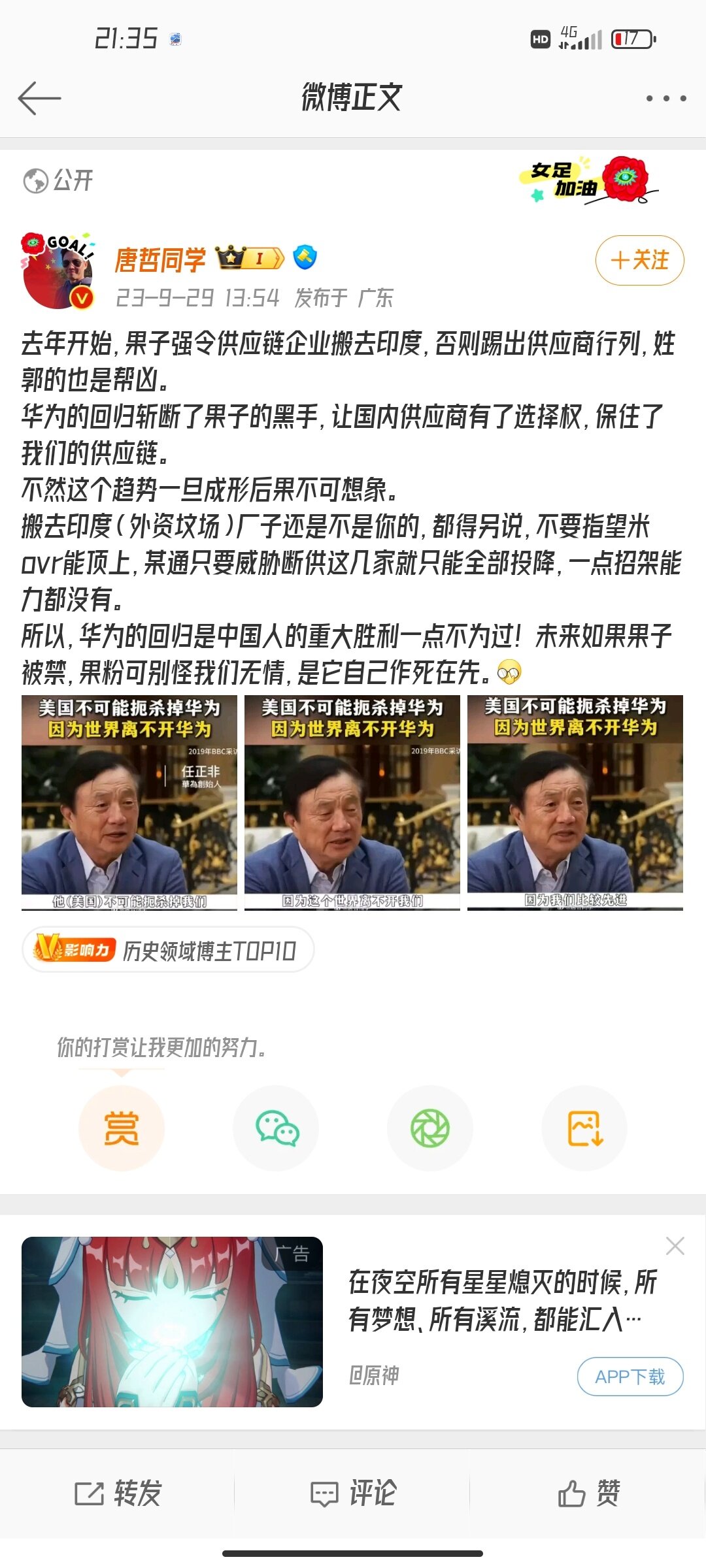Open the 女足加油 banner

coord(588,180)
